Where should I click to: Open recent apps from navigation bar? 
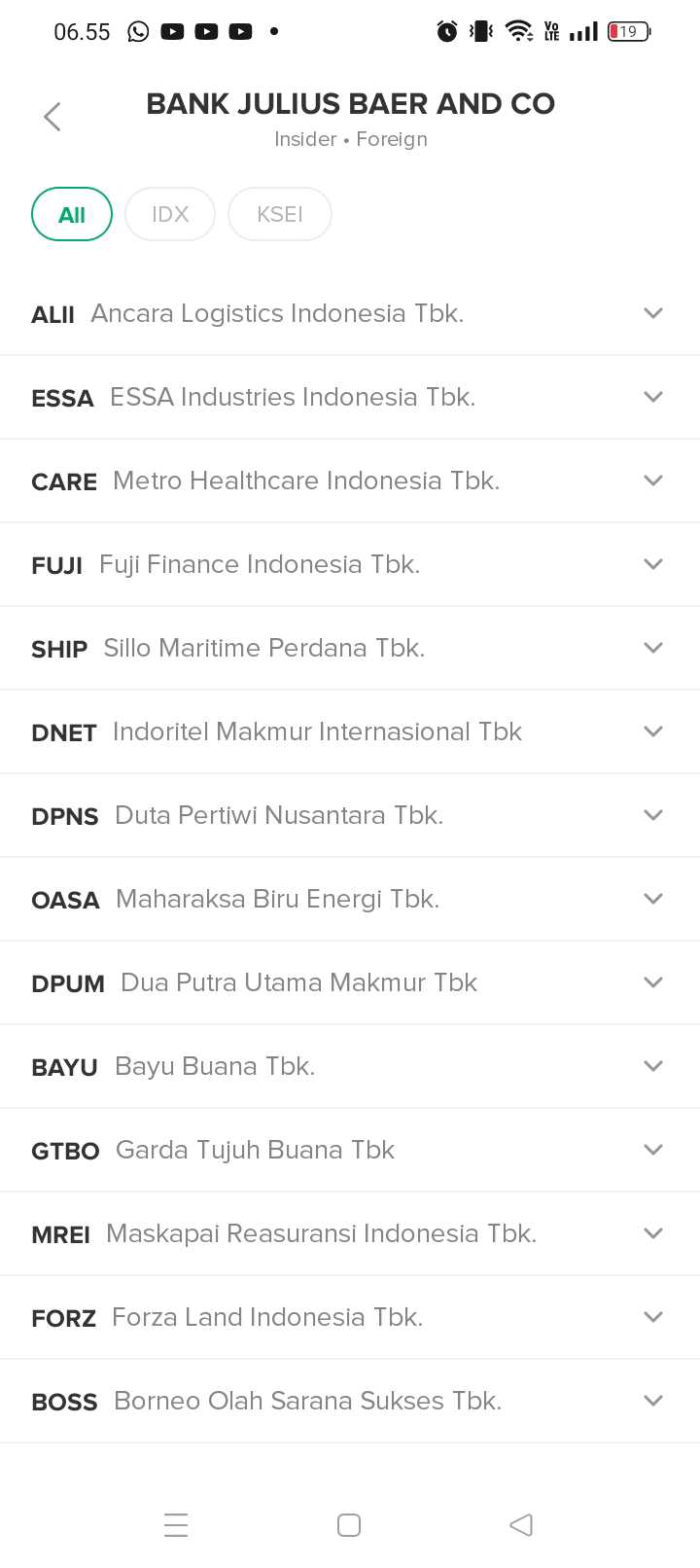coord(176,1525)
